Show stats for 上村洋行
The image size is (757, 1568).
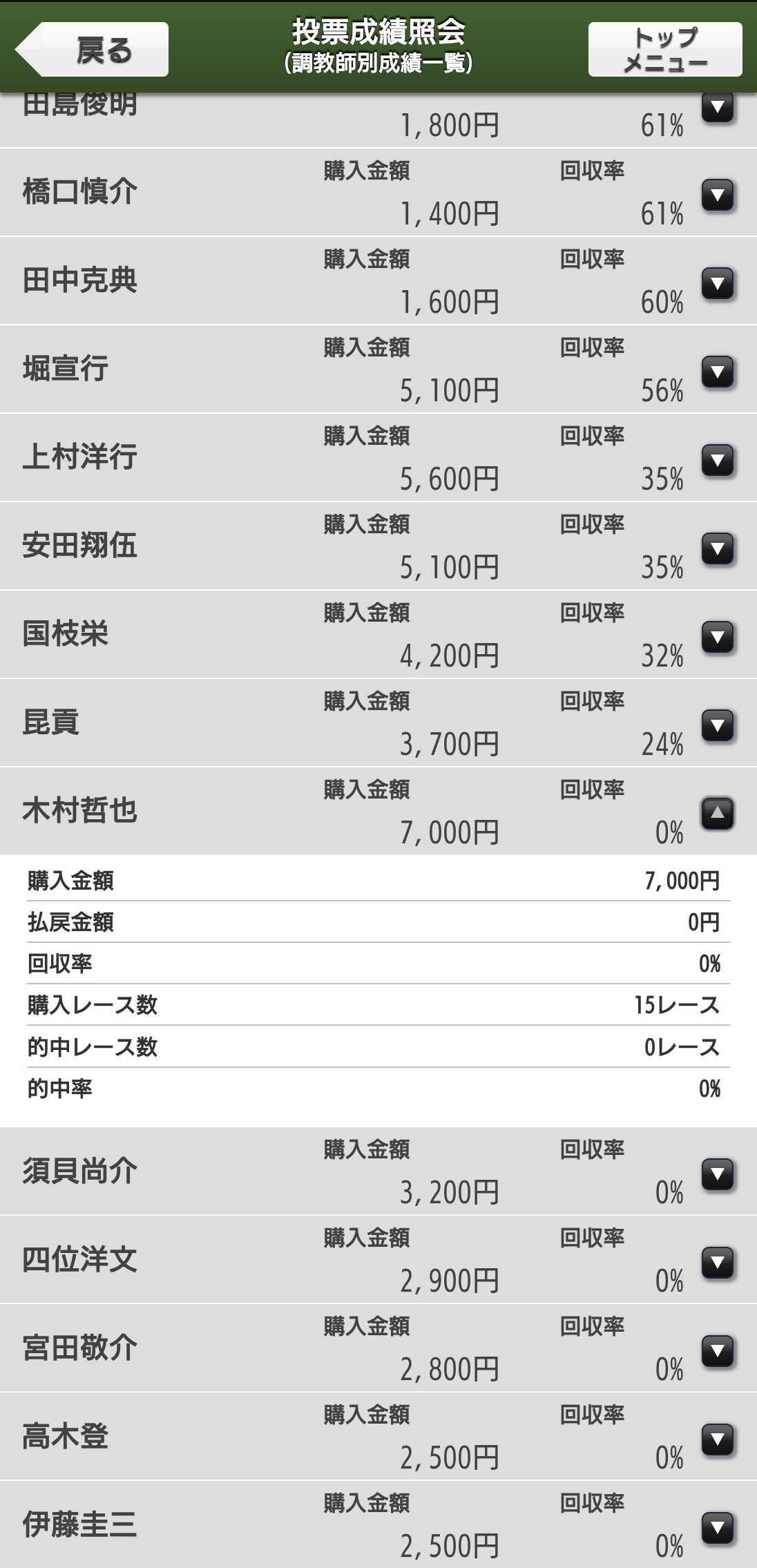pyautogui.click(x=718, y=461)
